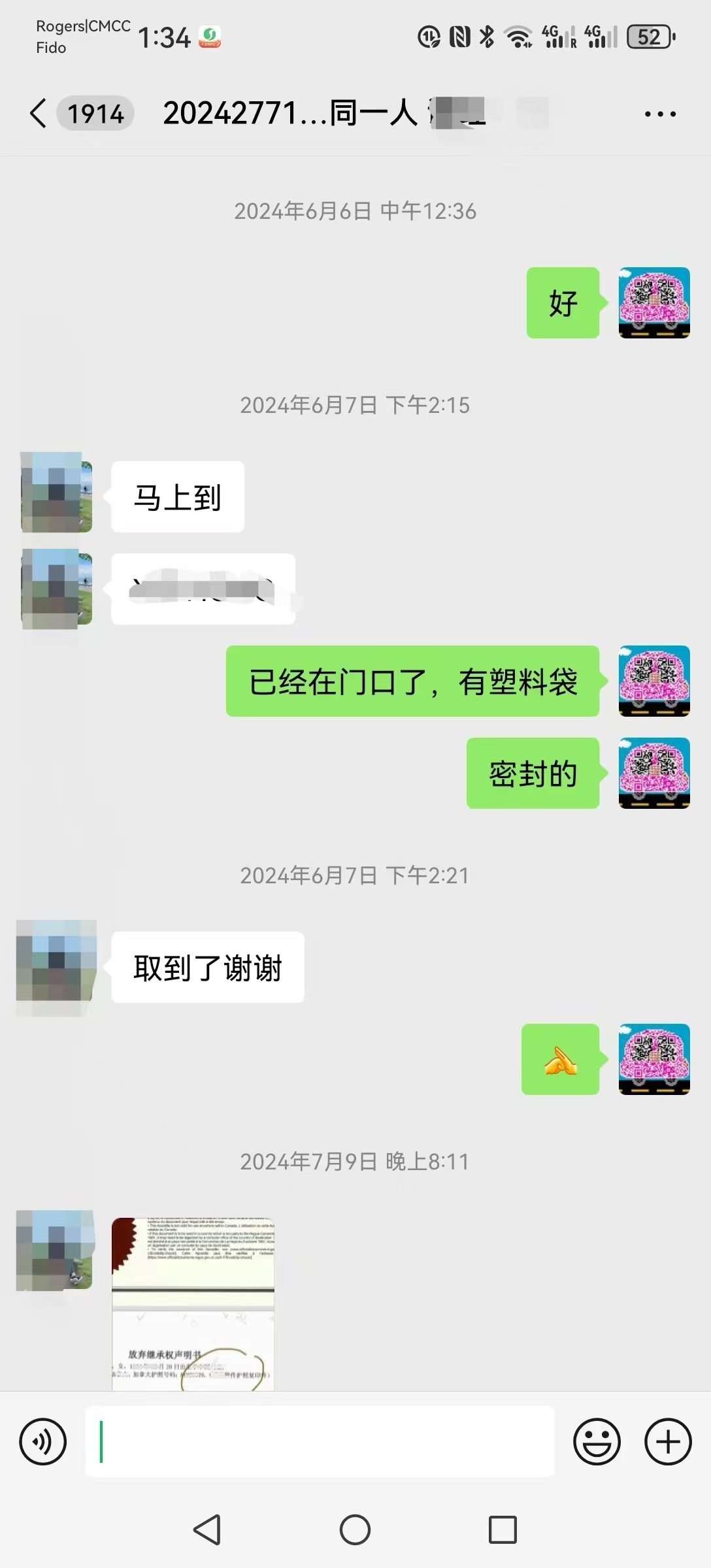Tap the system home button
The height and width of the screenshot is (1568, 711).
pyautogui.click(x=355, y=1529)
